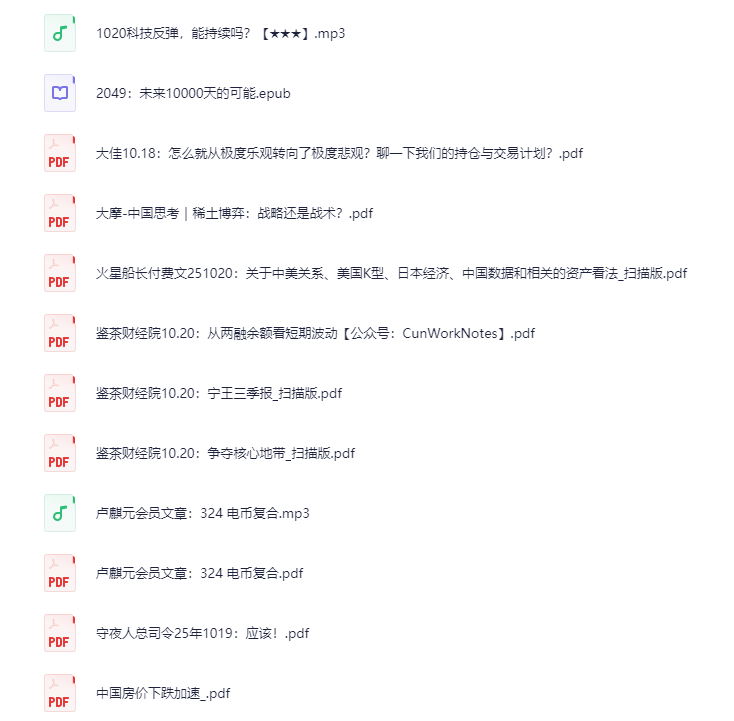Viewport: 734px width, 721px height.
Task: Open 中国房价下跌加速 PDF
Action: [163, 693]
